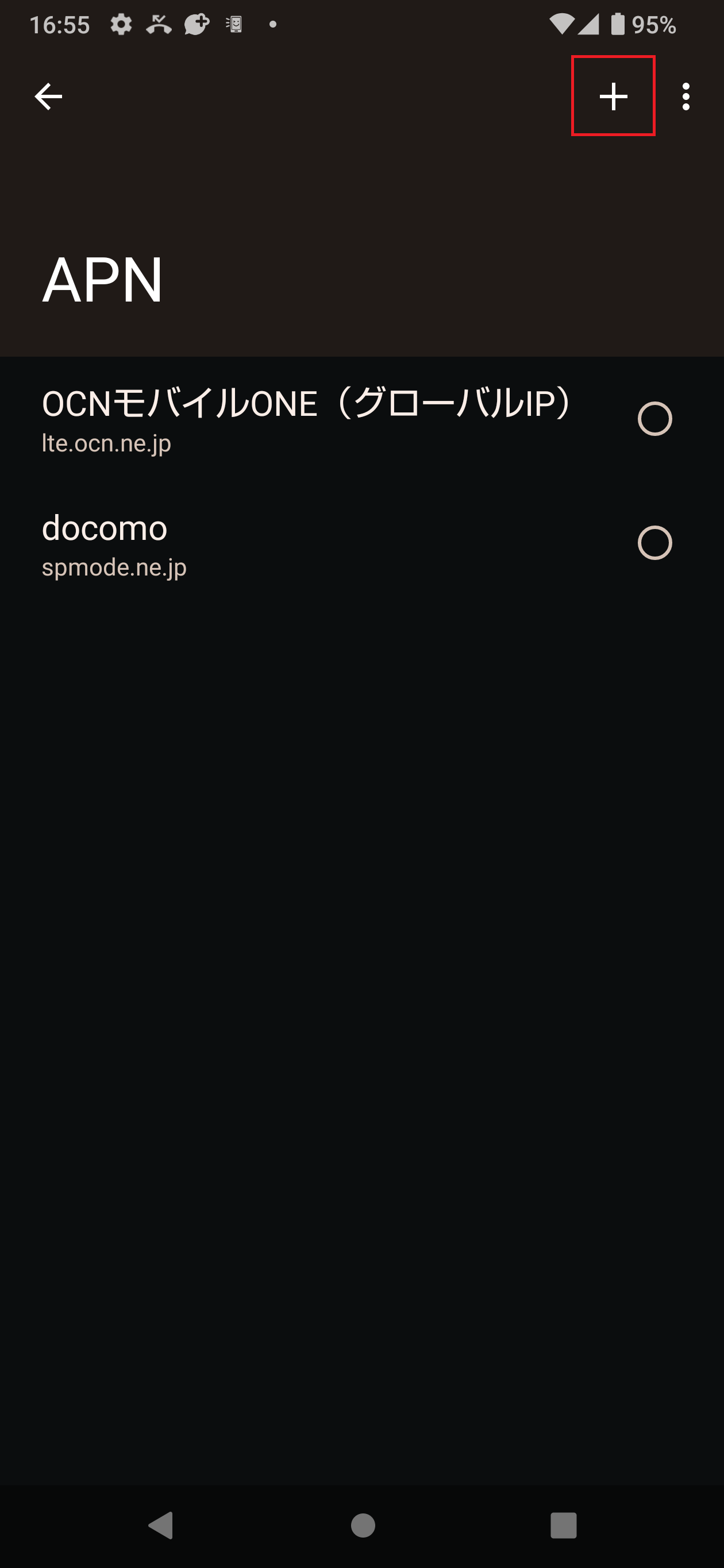Viewport: 724px width, 1568px height.
Task: Select the docomo APN radio button
Action: (x=654, y=543)
